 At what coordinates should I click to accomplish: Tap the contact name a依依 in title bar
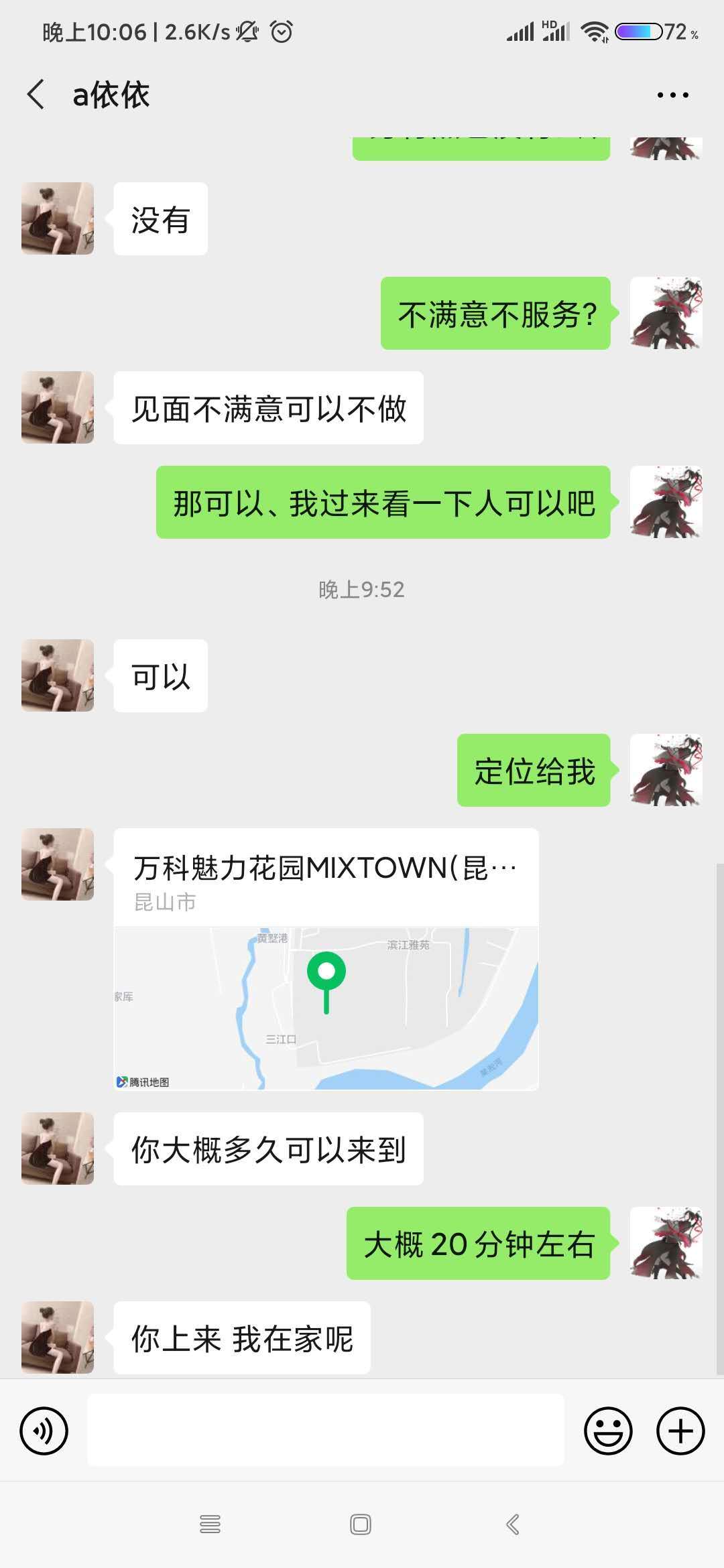pyautogui.click(x=111, y=94)
